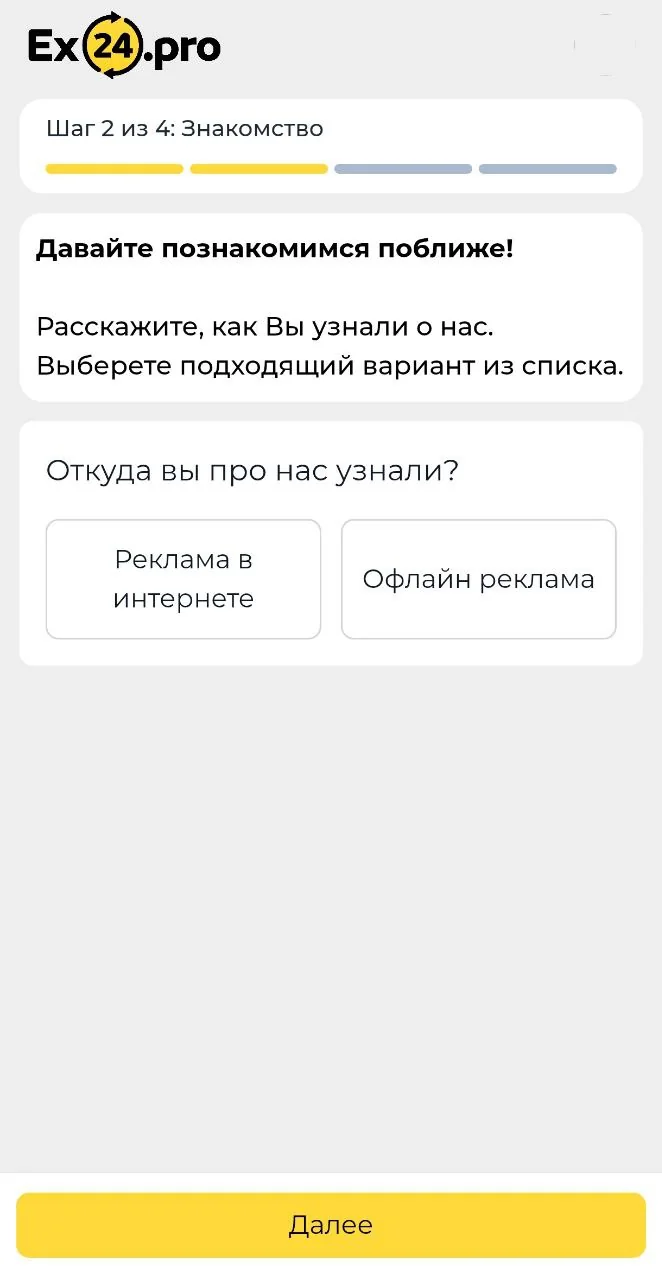This screenshot has width=662, height=1280.
Task: Select the "Реклама в интернете" option
Action: click(183, 579)
